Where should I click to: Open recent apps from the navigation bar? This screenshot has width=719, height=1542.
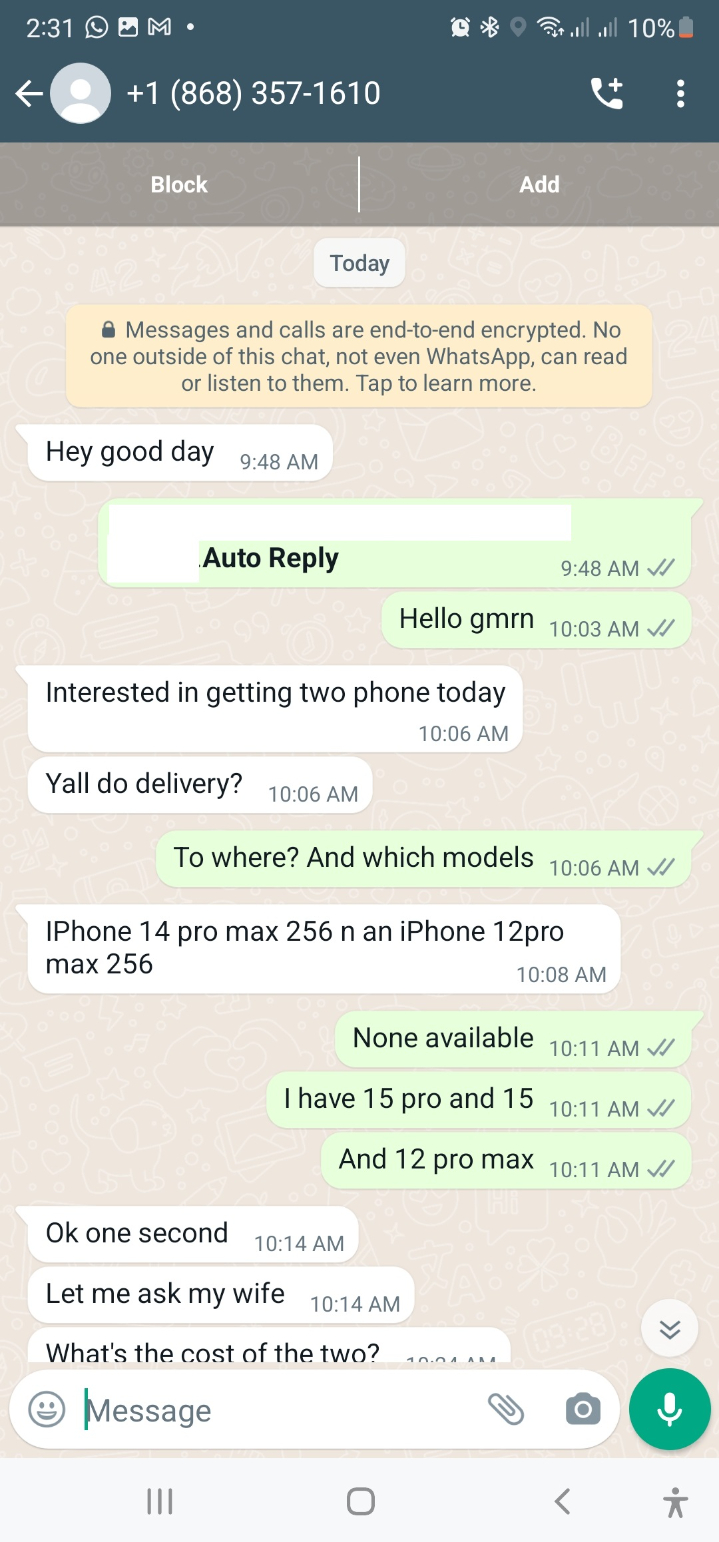(x=160, y=1500)
